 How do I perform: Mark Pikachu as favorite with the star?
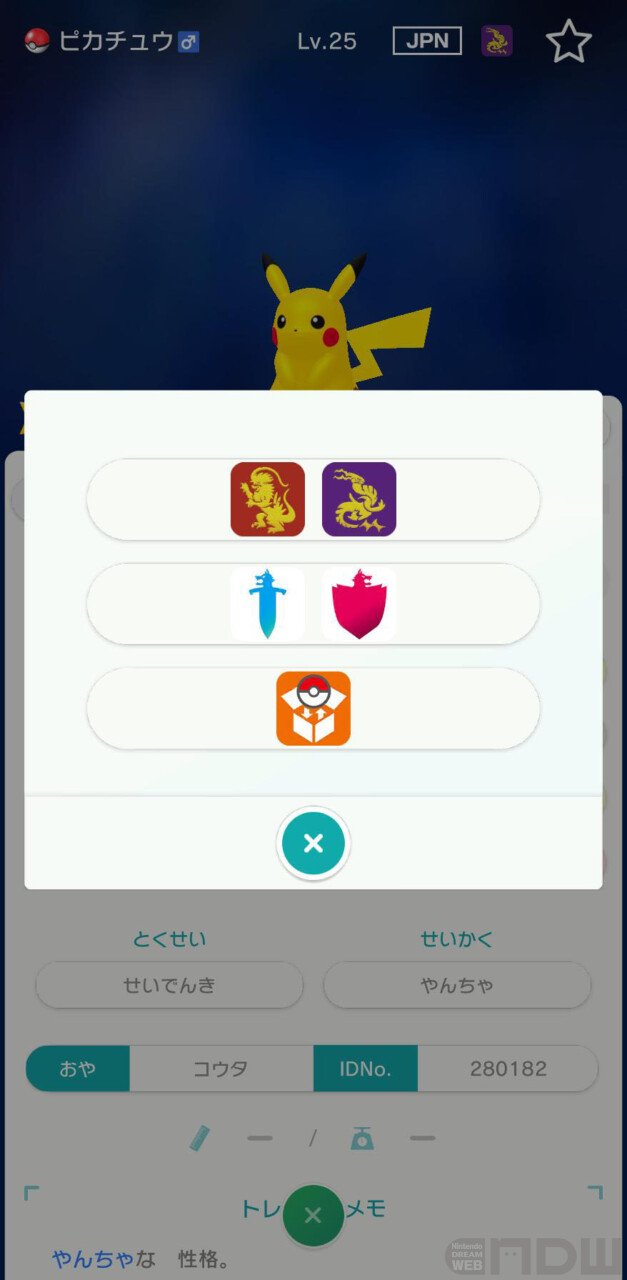(x=568, y=42)
